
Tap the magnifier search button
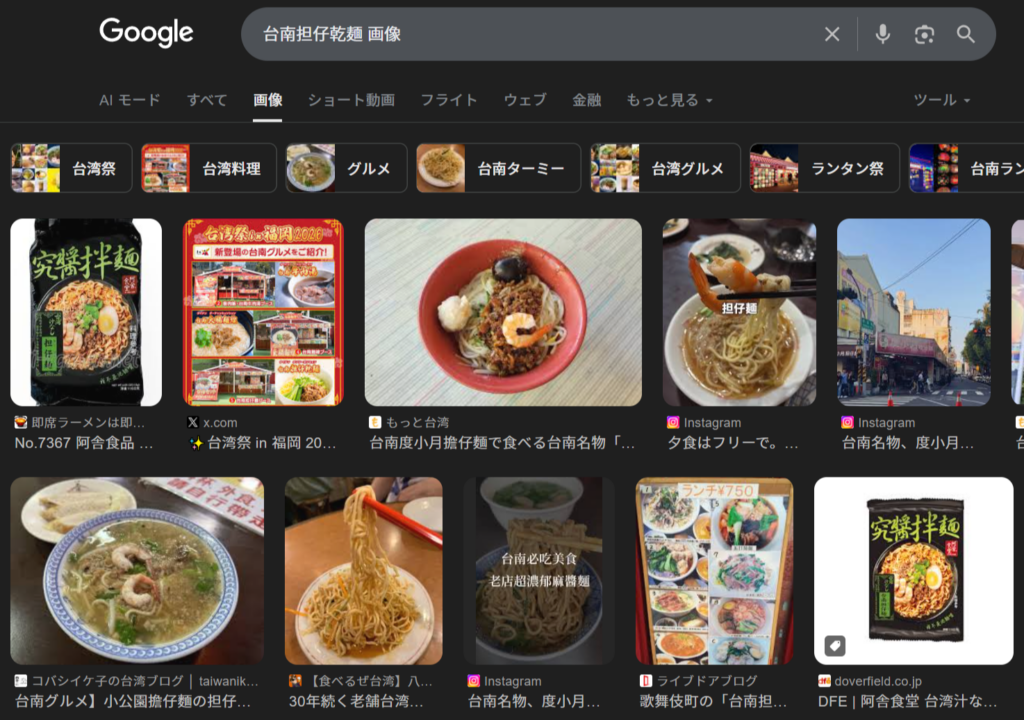click(965, 34)
